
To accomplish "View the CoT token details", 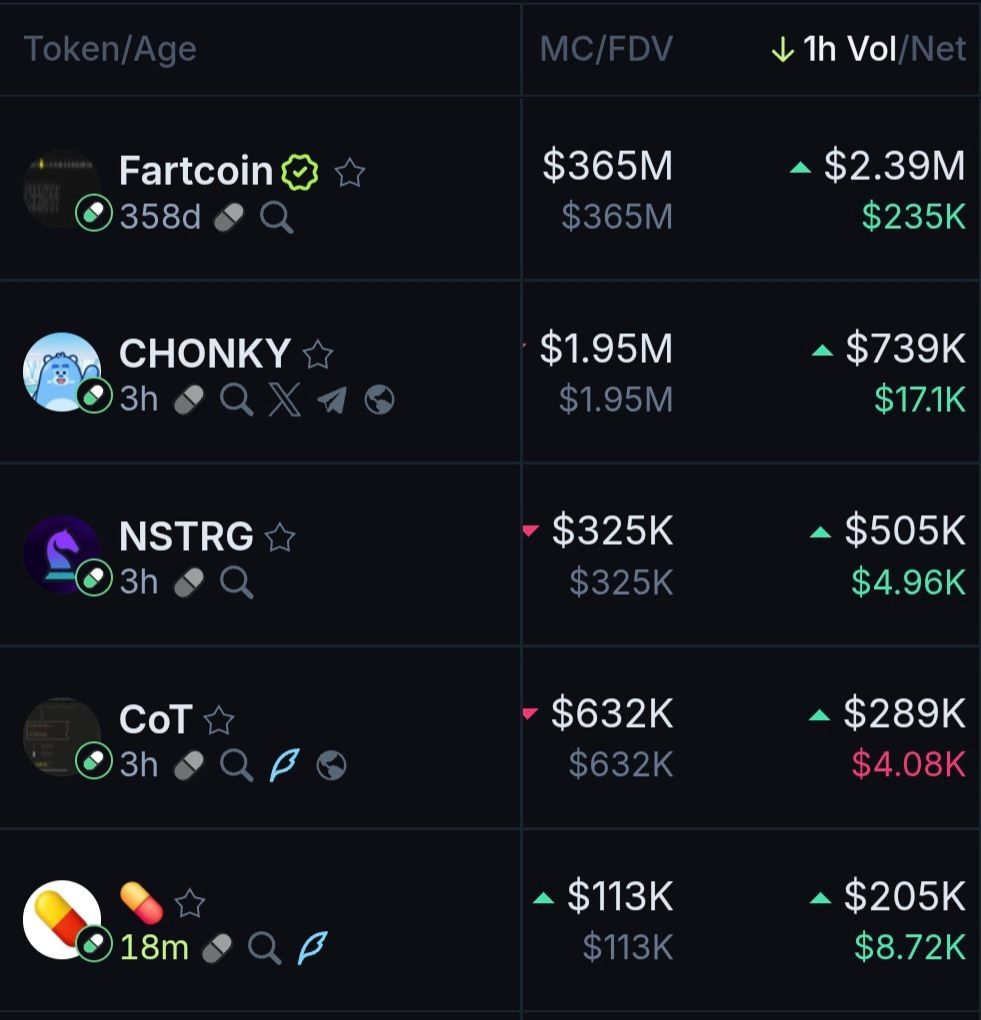I will coord(154,719).
